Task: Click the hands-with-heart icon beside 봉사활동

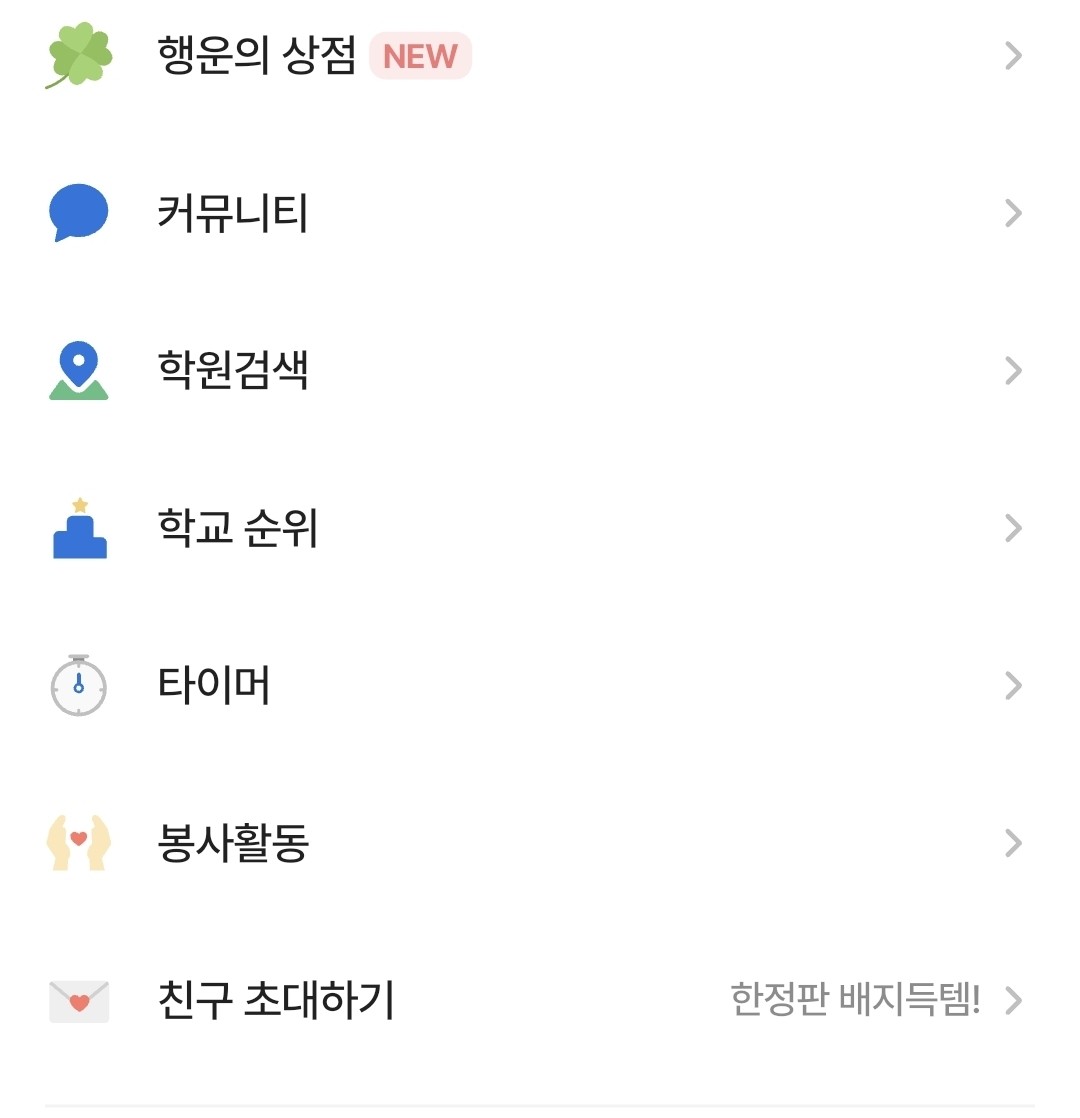Action: click(x=77, y=843)
